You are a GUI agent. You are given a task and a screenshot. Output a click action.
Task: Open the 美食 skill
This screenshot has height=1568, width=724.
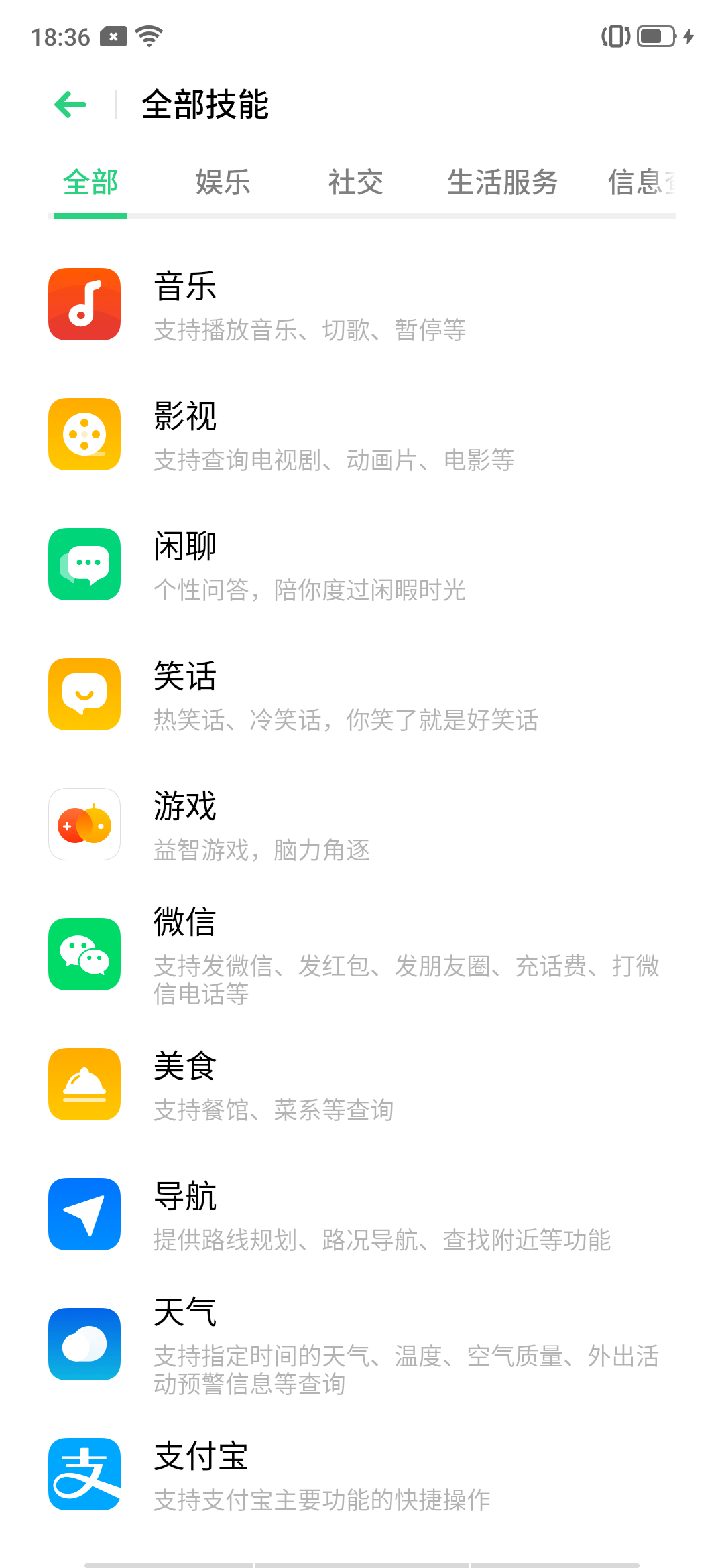[362, 1085]
